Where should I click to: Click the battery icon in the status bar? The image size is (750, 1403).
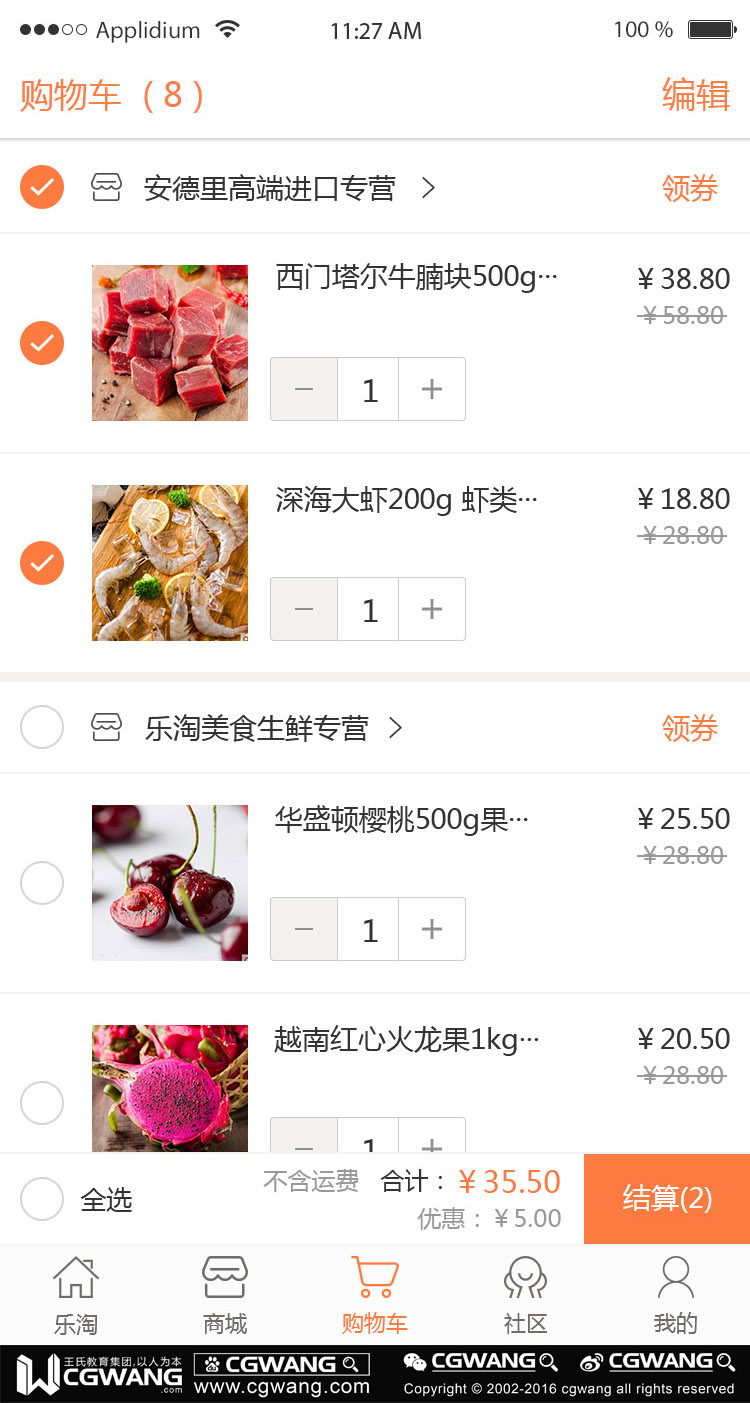click(712, 29)
